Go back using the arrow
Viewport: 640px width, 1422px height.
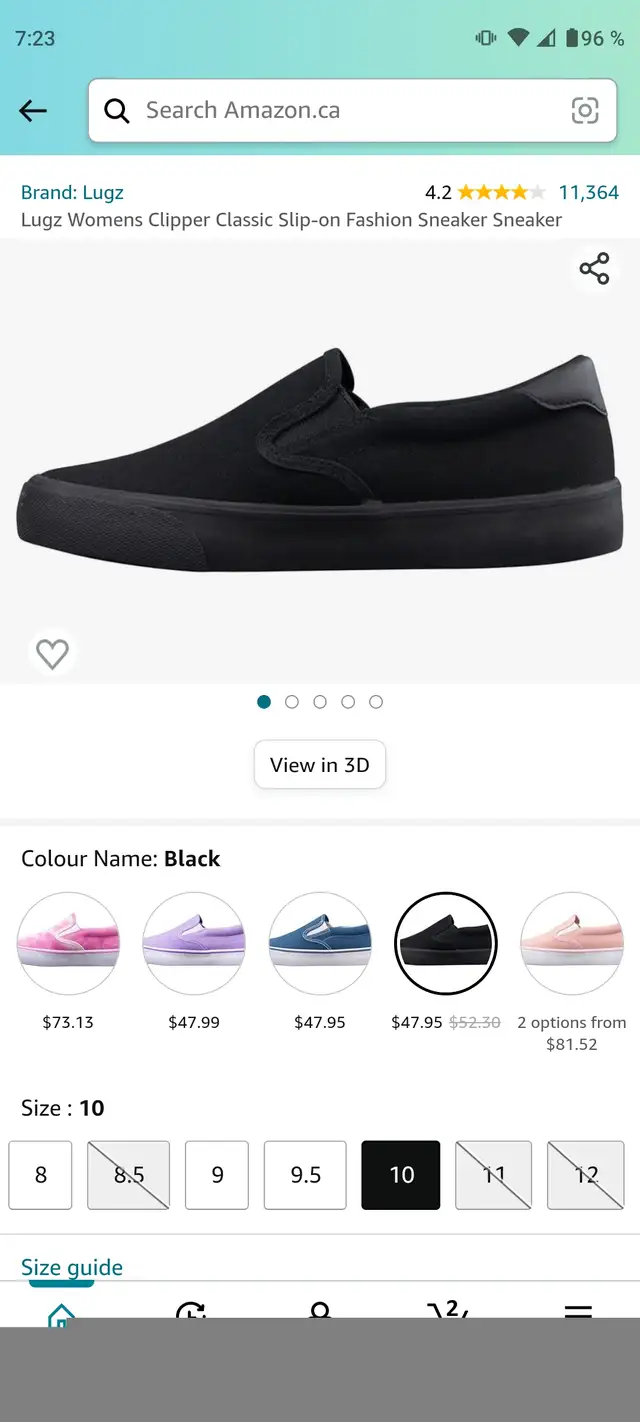click(x=33, y=111)
